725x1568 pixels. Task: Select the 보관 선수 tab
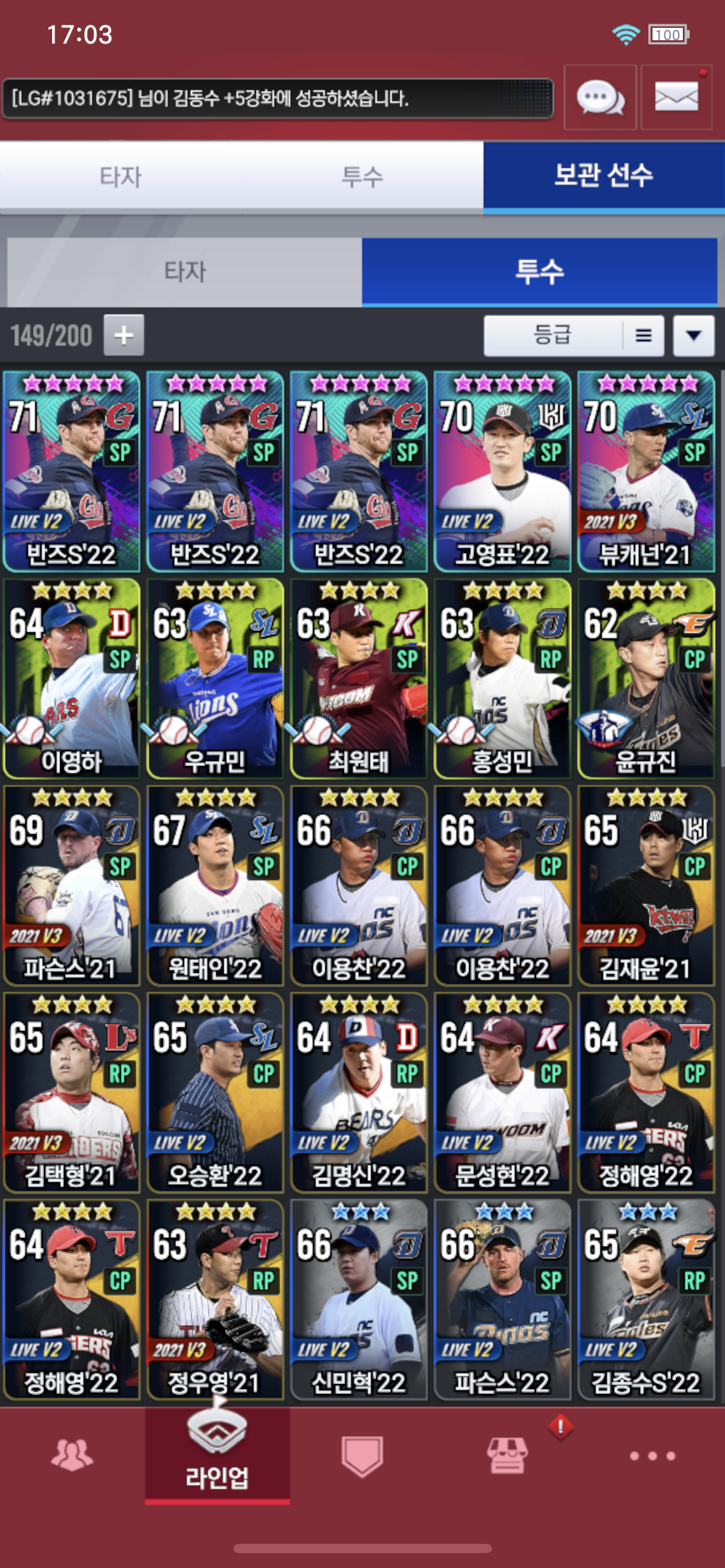[x=604, y=176]
